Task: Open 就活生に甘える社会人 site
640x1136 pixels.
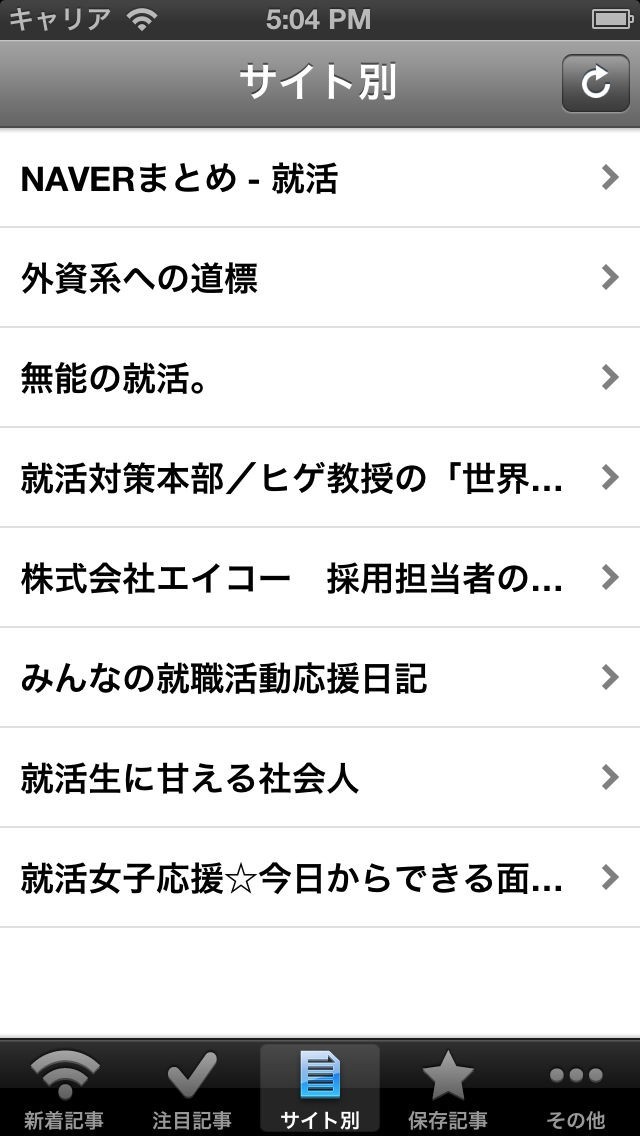Action: 320,778
